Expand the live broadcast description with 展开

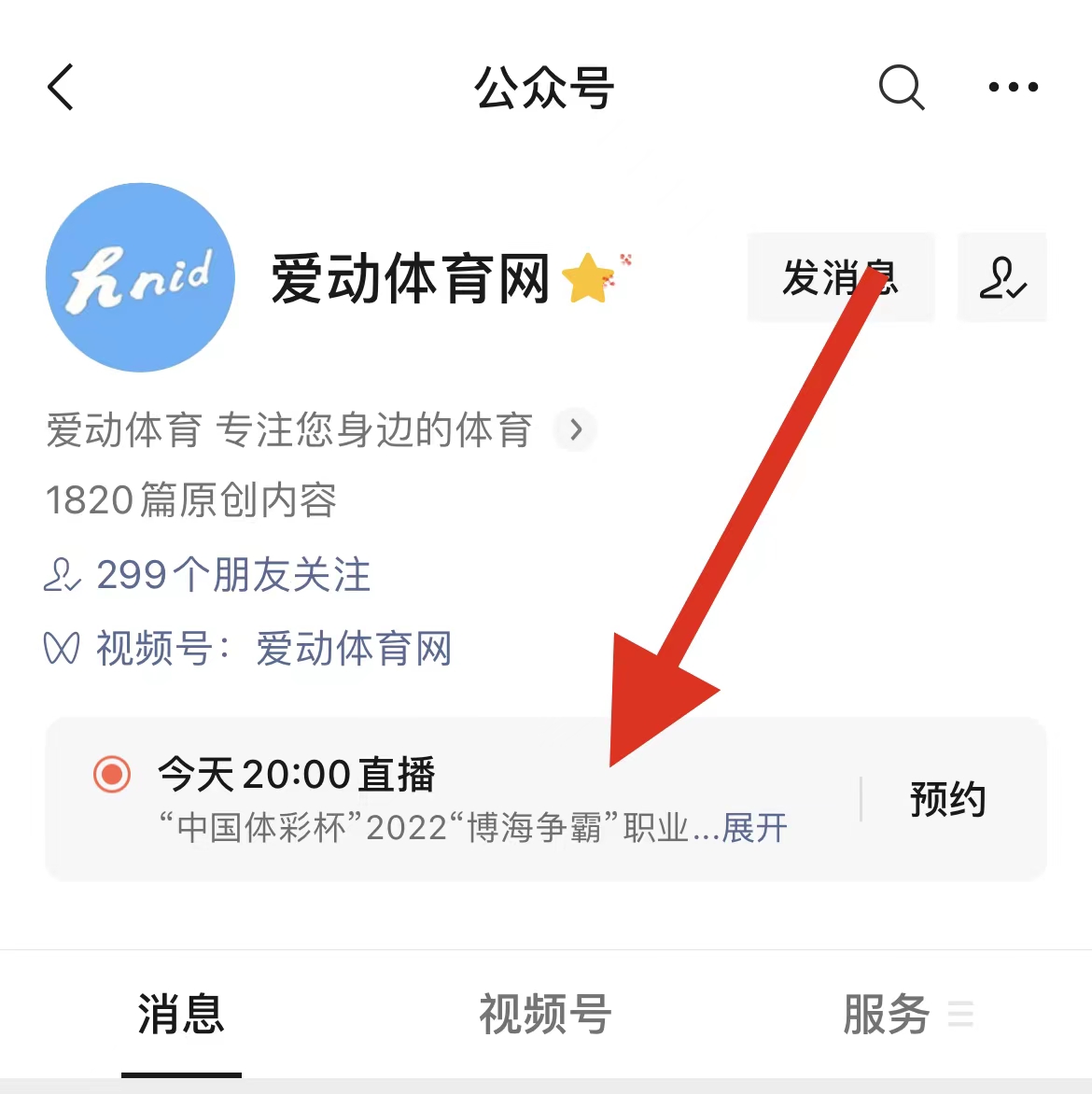coord(754,828)
